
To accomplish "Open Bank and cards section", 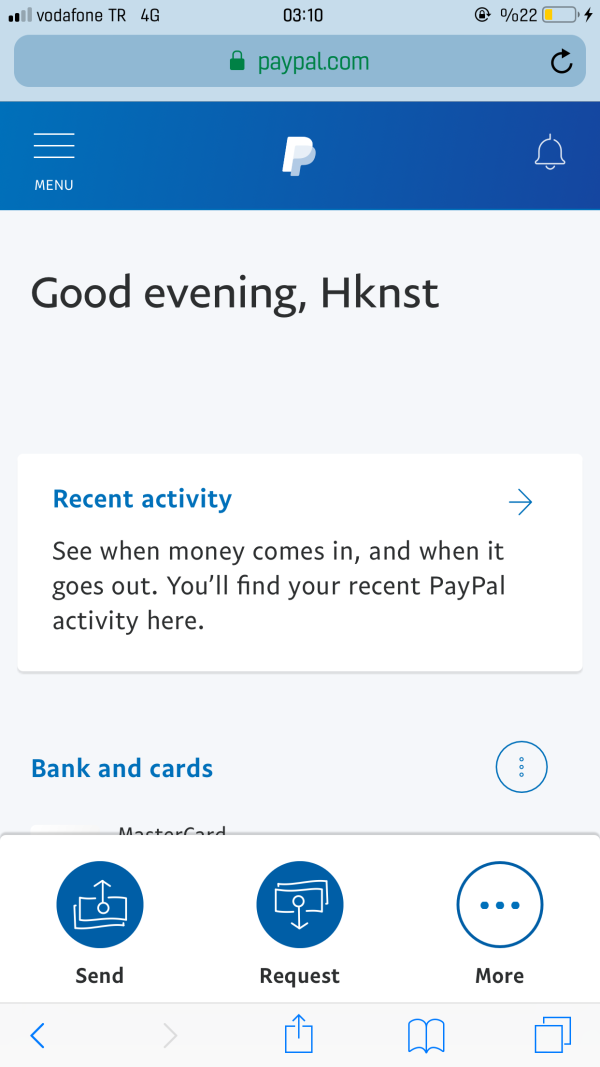I will pos(122,768).
